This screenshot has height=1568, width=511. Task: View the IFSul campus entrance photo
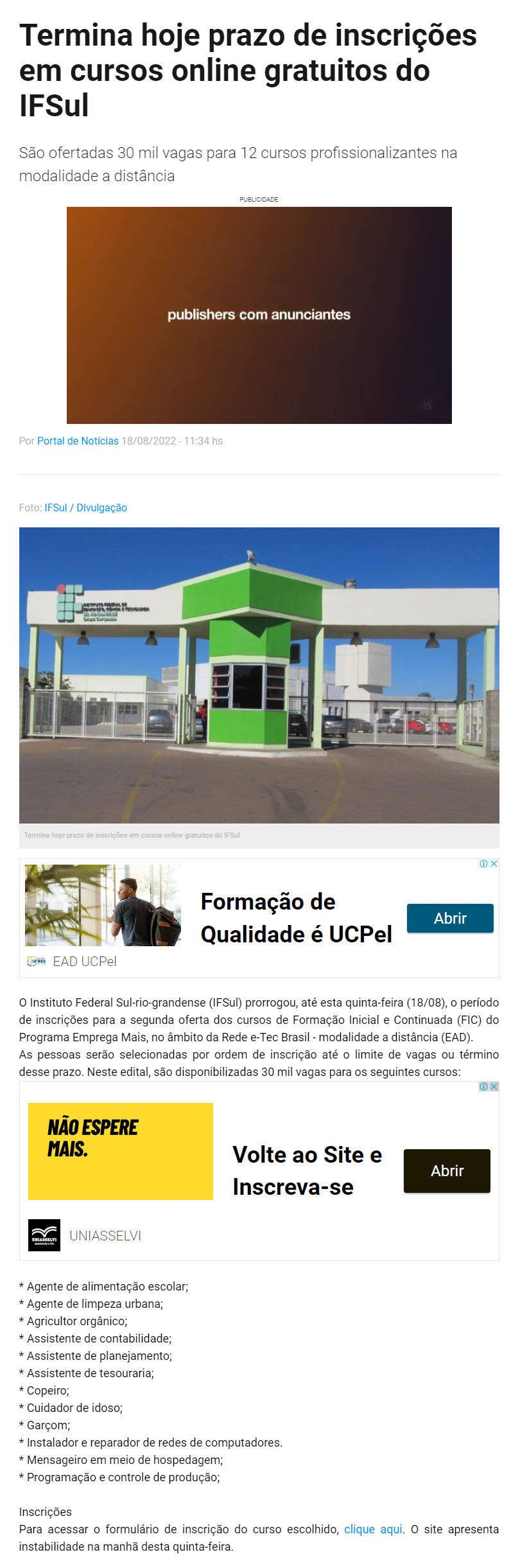[259, 674]
